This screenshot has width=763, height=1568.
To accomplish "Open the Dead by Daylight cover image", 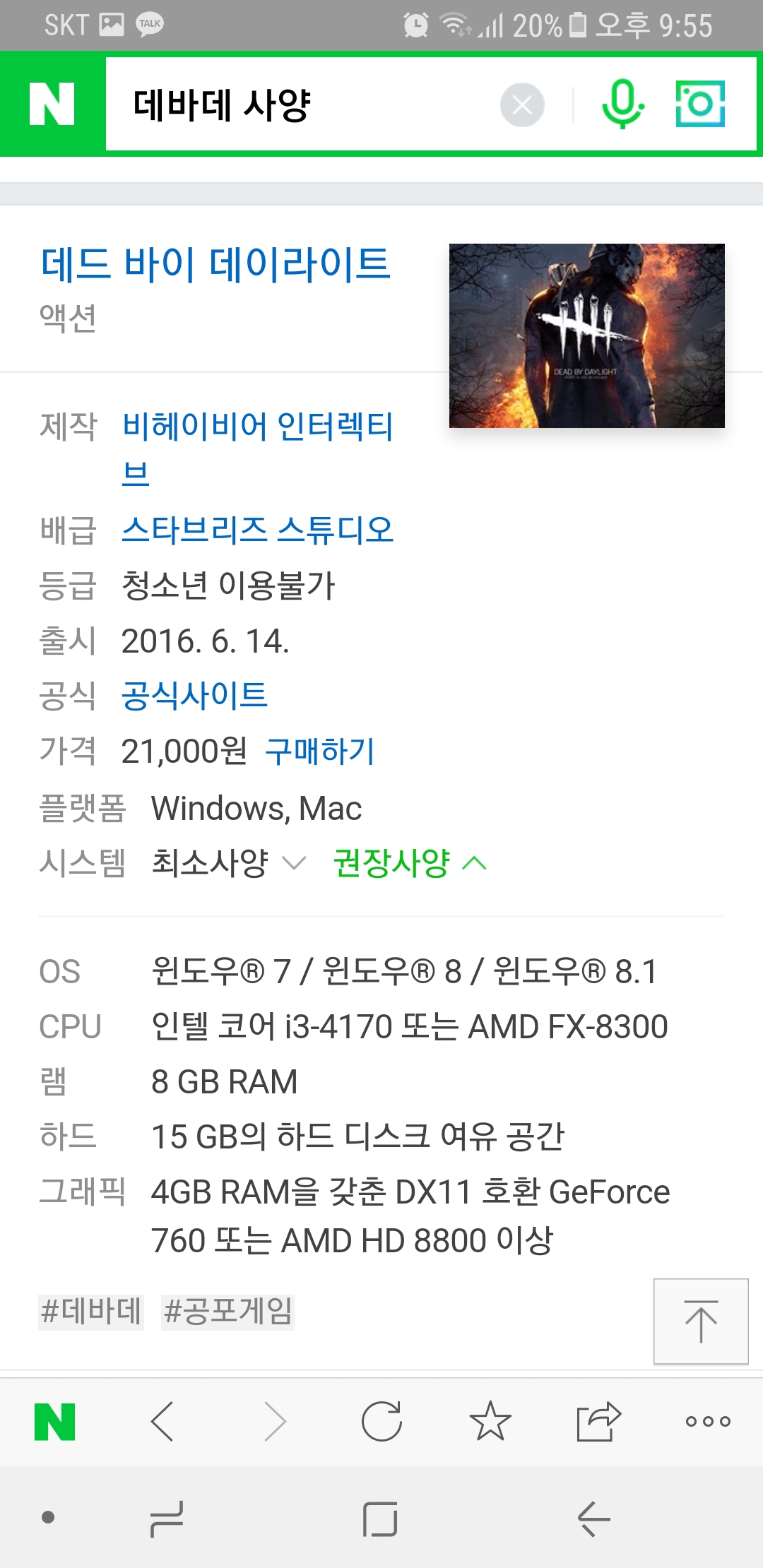I will (586, 335).
